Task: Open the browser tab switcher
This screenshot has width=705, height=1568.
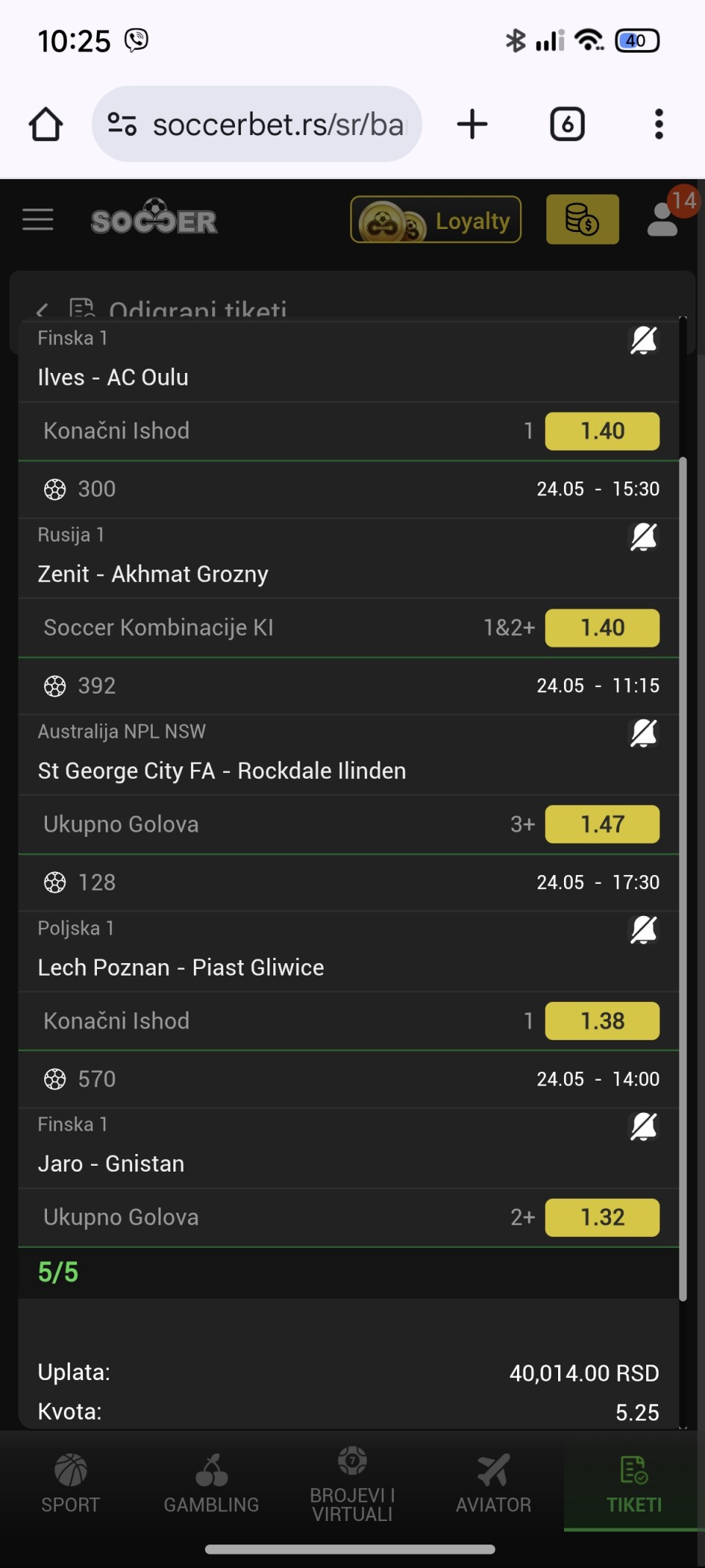Action: click(567, 124)
